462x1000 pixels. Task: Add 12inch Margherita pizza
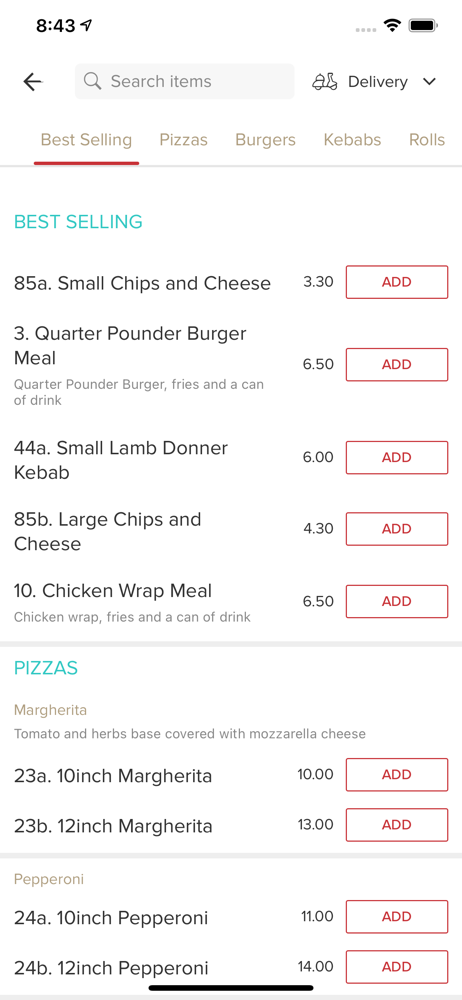(397, 825)
